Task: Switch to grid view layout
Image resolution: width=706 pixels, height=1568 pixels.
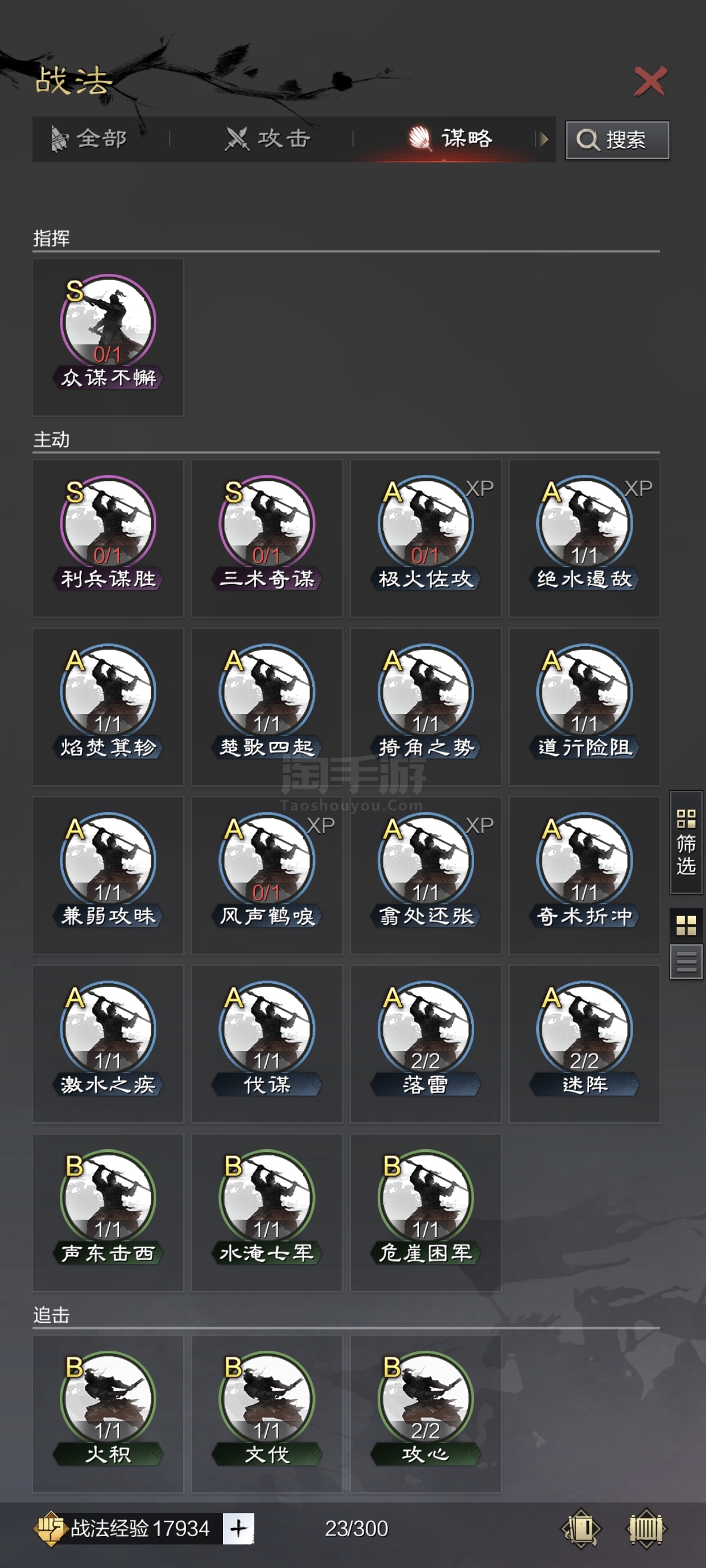Action: [x=686, y=925]
